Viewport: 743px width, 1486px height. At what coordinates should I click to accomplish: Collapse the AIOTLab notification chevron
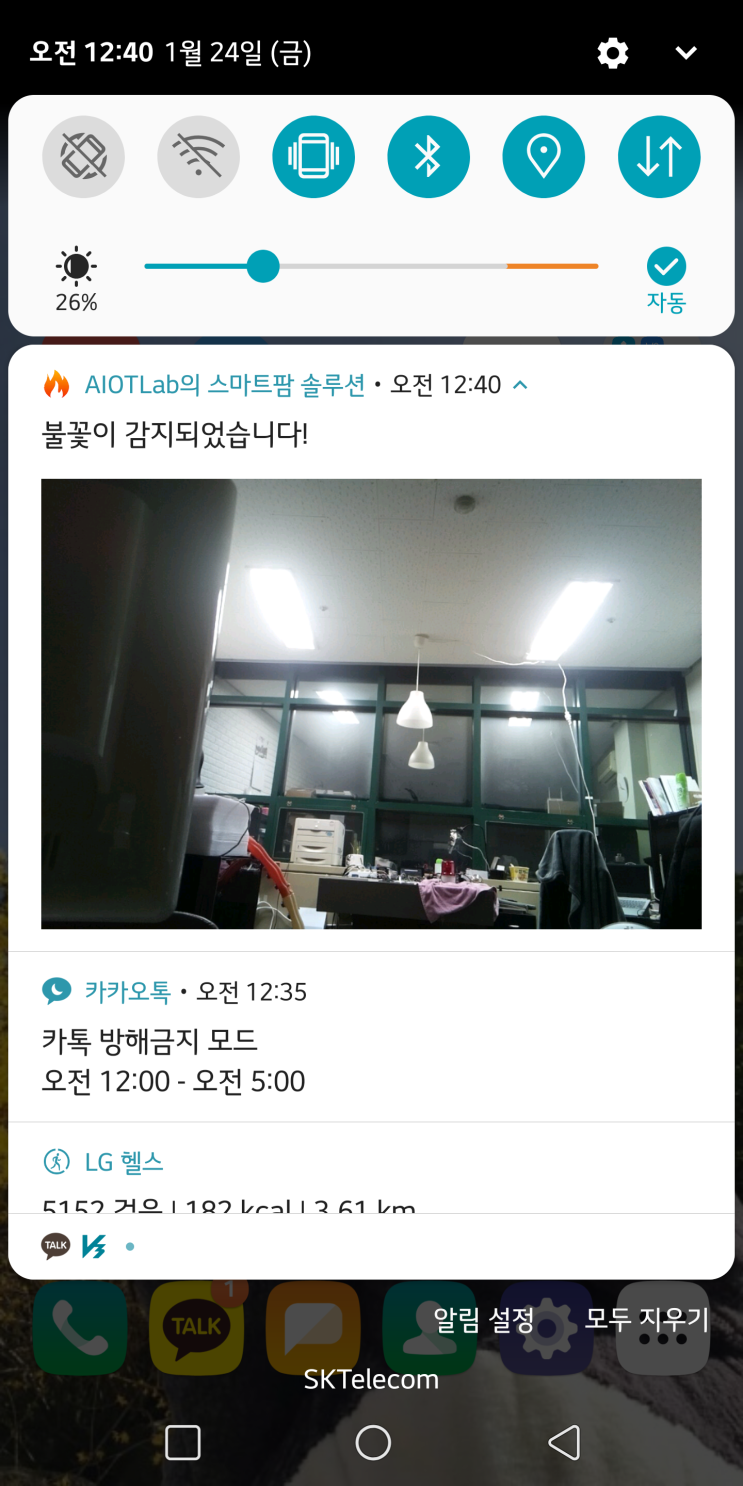(520, 385)
